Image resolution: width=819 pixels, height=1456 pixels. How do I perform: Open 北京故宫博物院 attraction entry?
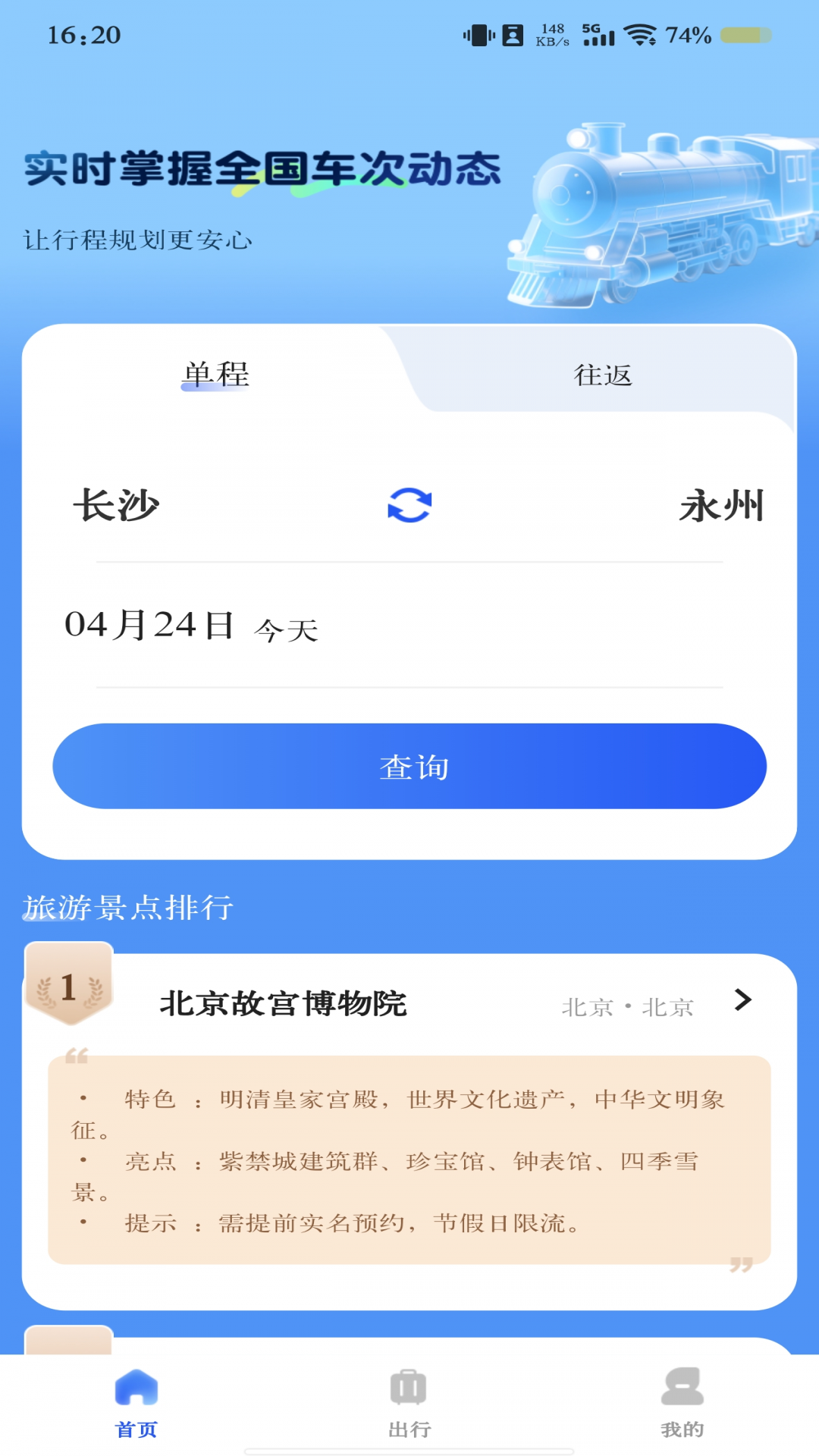[283, 1005]
